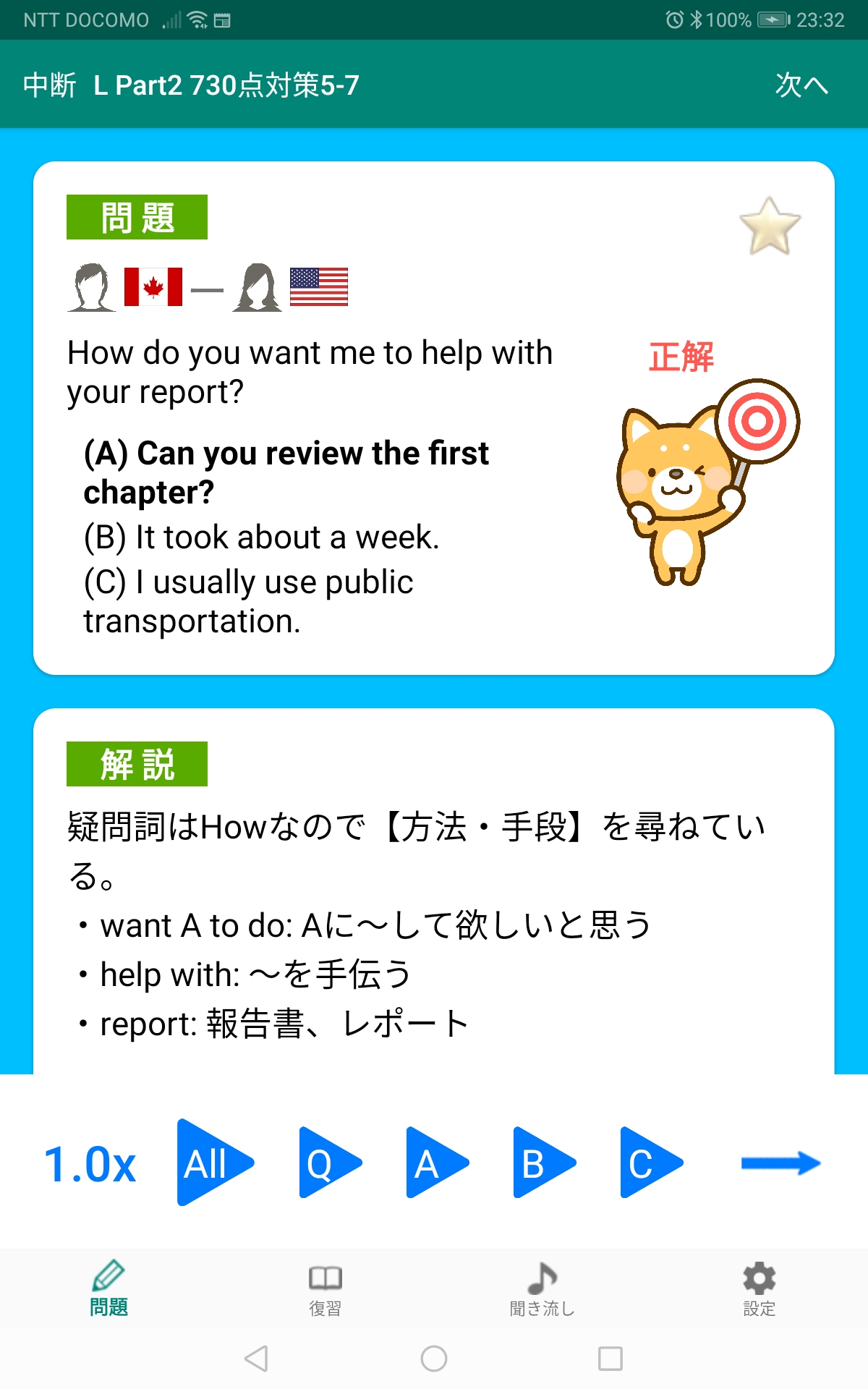Change the 1.0x playback speed
This screenshot has height=1389, width=868.
coord(90,1164)
